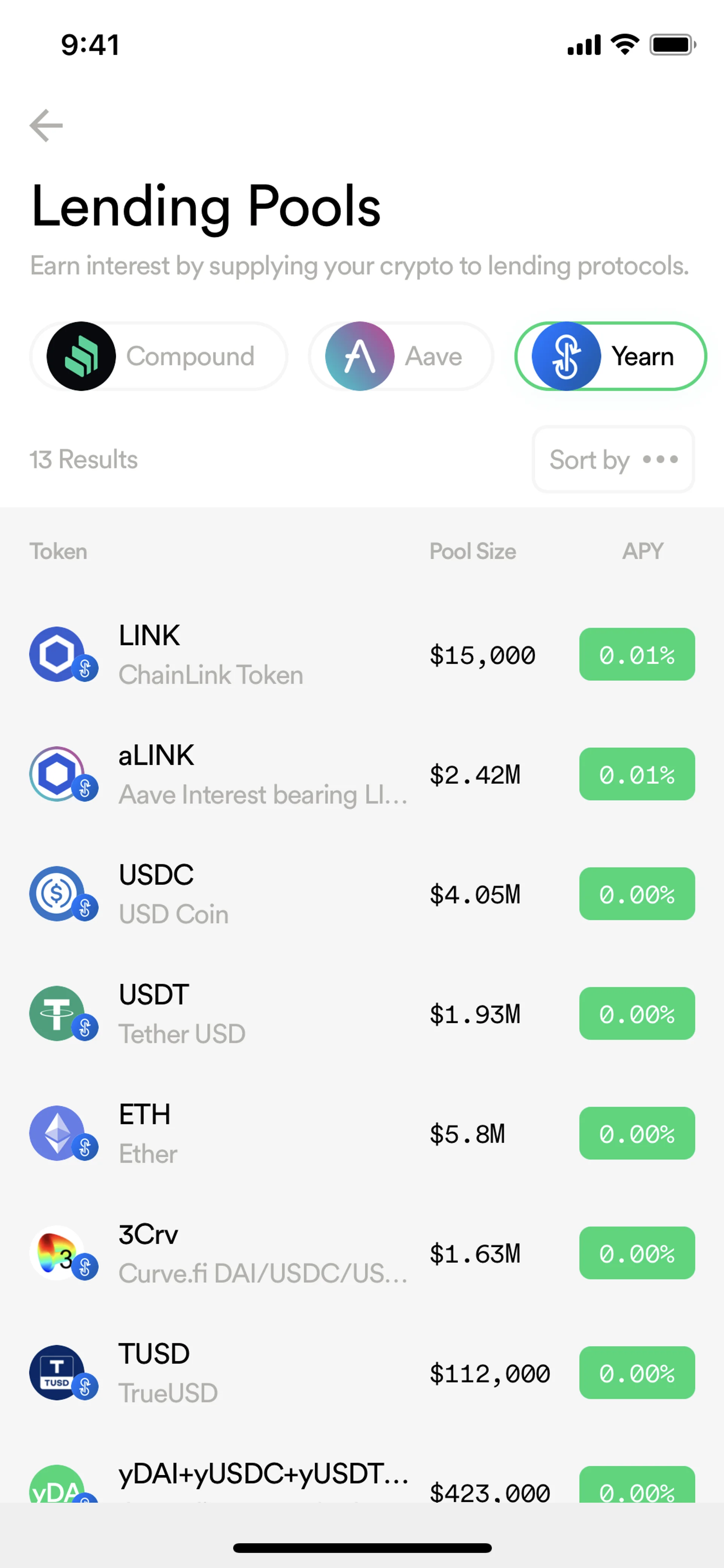
Task: View the USDC USD Coin pool
Action: [362, 894]
